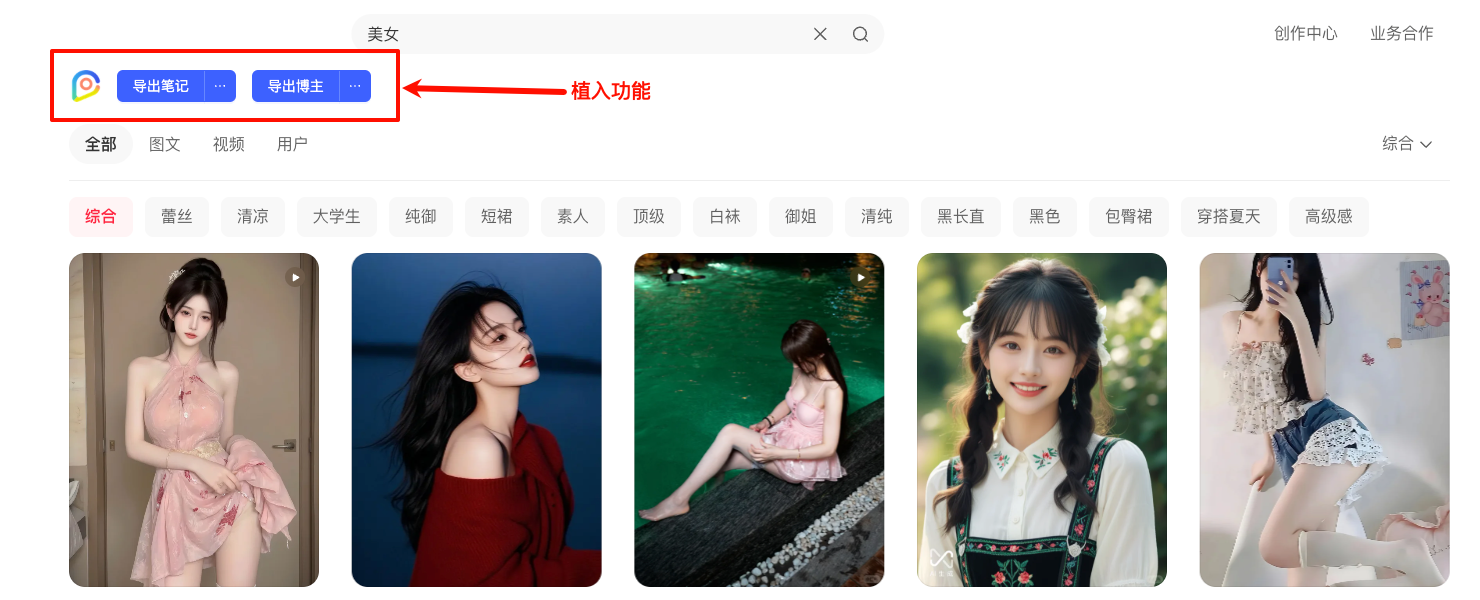Viewport: 1480px width, 600px height.
Task: Open more options next to 导出博主
Action: 355,86
